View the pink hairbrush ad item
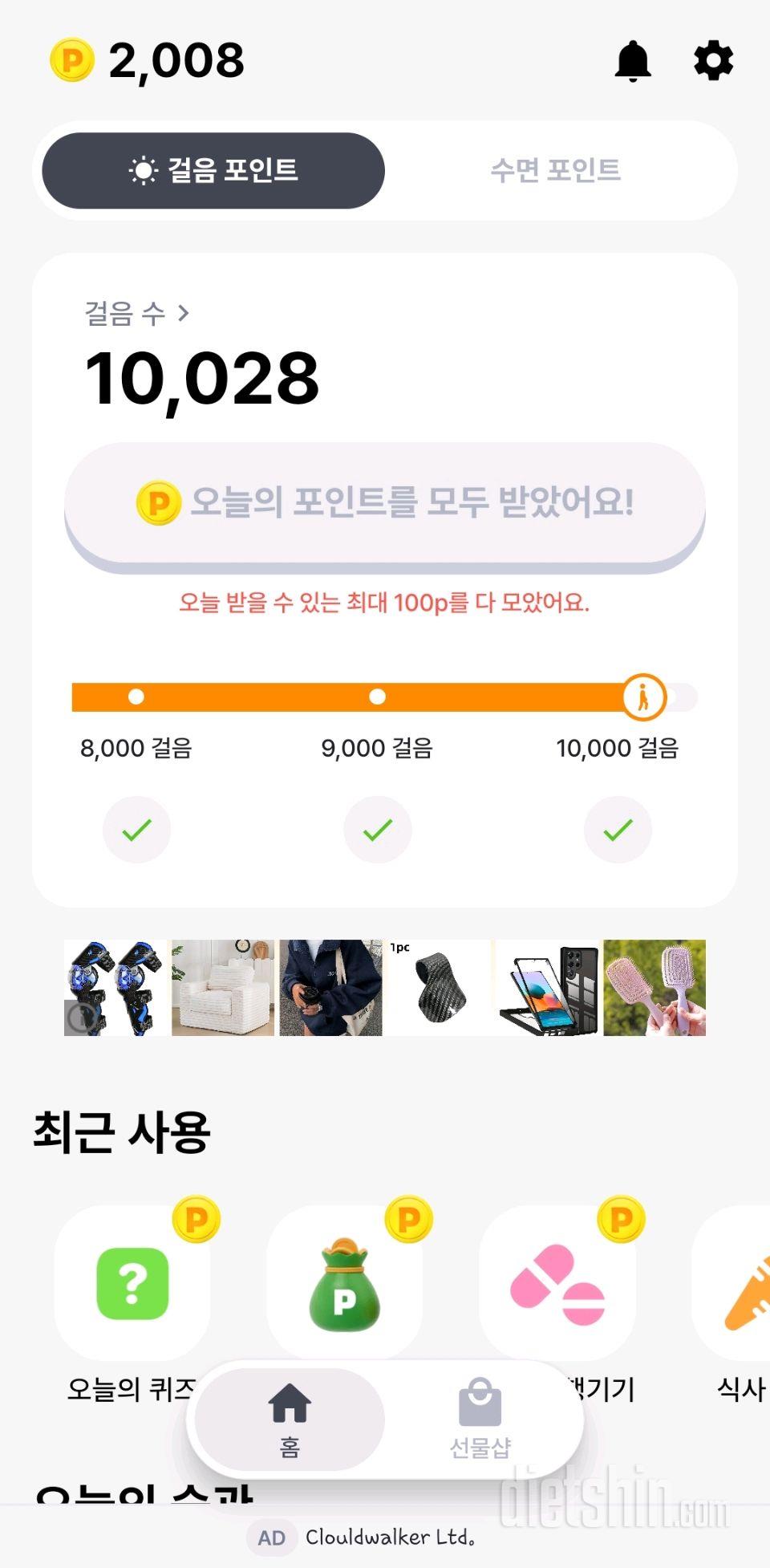The height and width of the screenshot is (1568, 770). [654, 987]
